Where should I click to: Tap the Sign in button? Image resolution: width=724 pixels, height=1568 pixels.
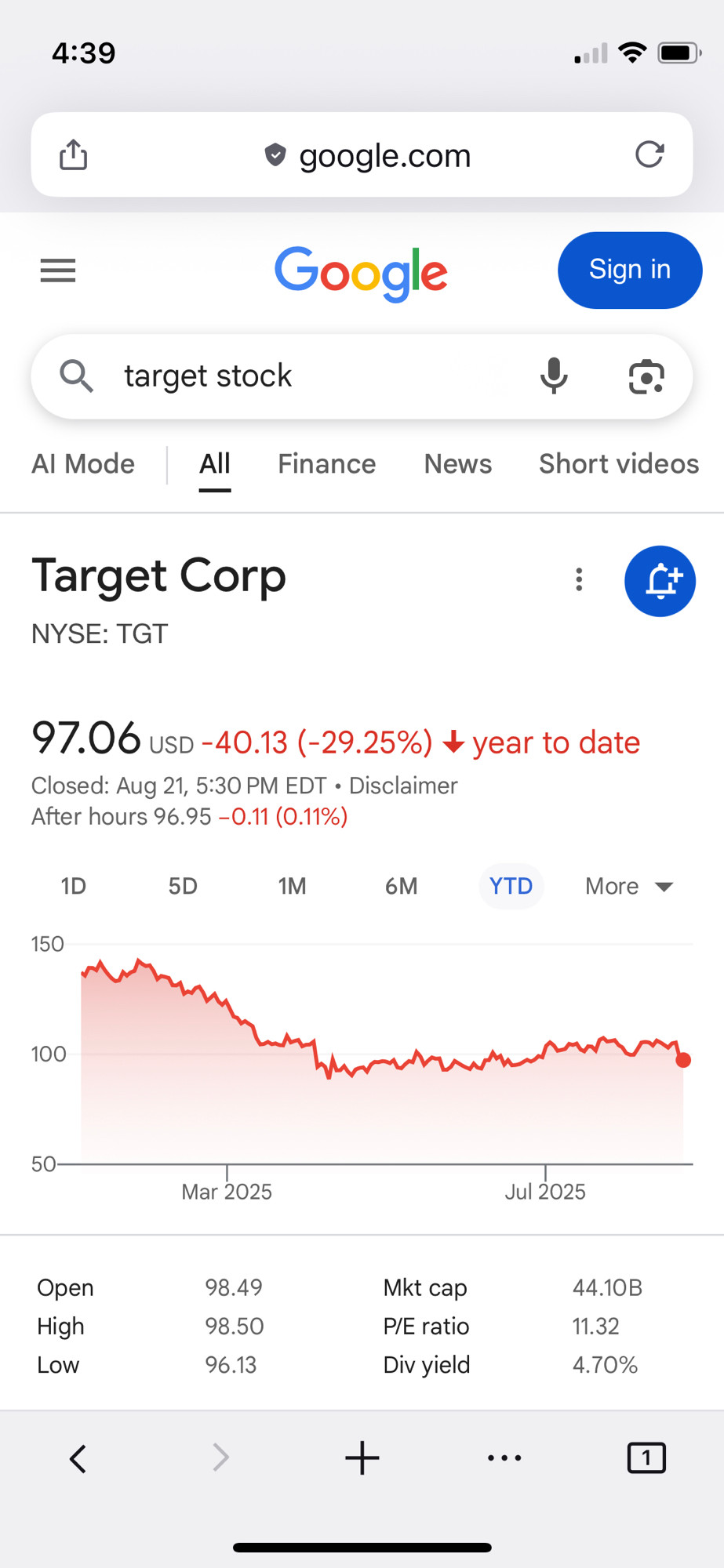tap(630, 270)
